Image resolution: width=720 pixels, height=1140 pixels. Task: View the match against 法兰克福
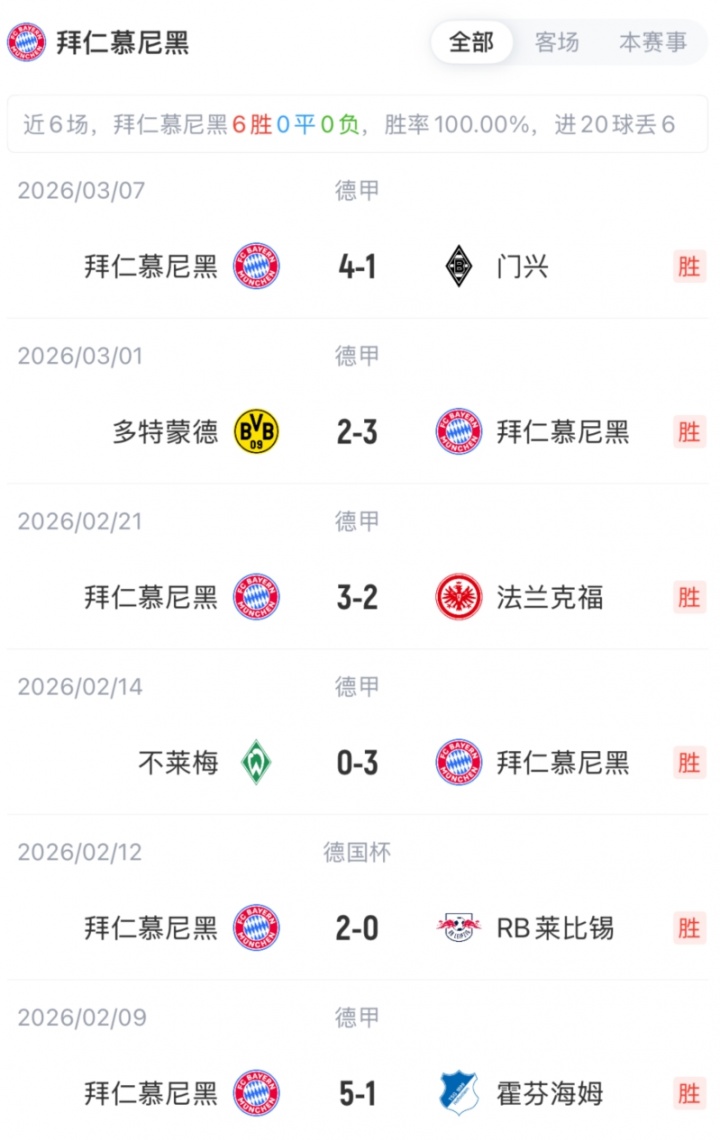tap(357, 598)
